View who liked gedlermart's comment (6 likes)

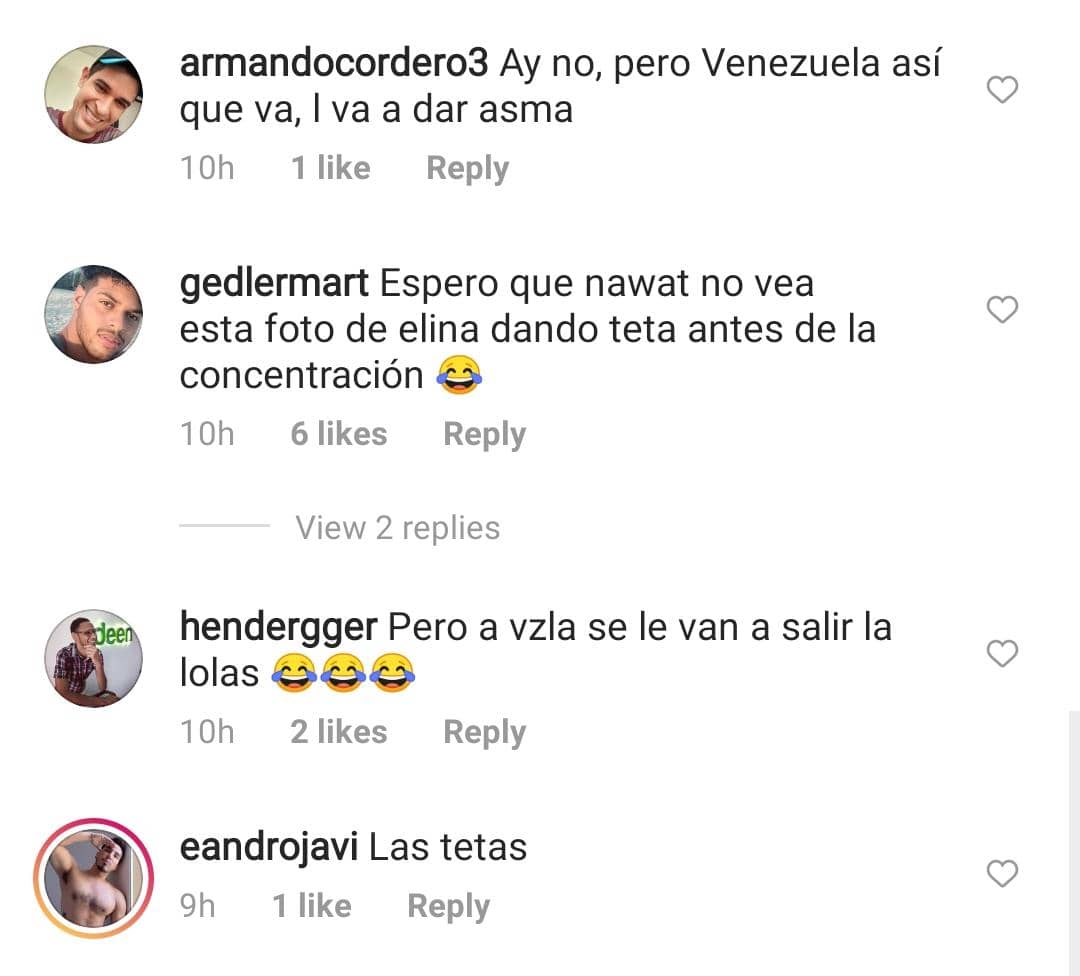tap(338, 434)
